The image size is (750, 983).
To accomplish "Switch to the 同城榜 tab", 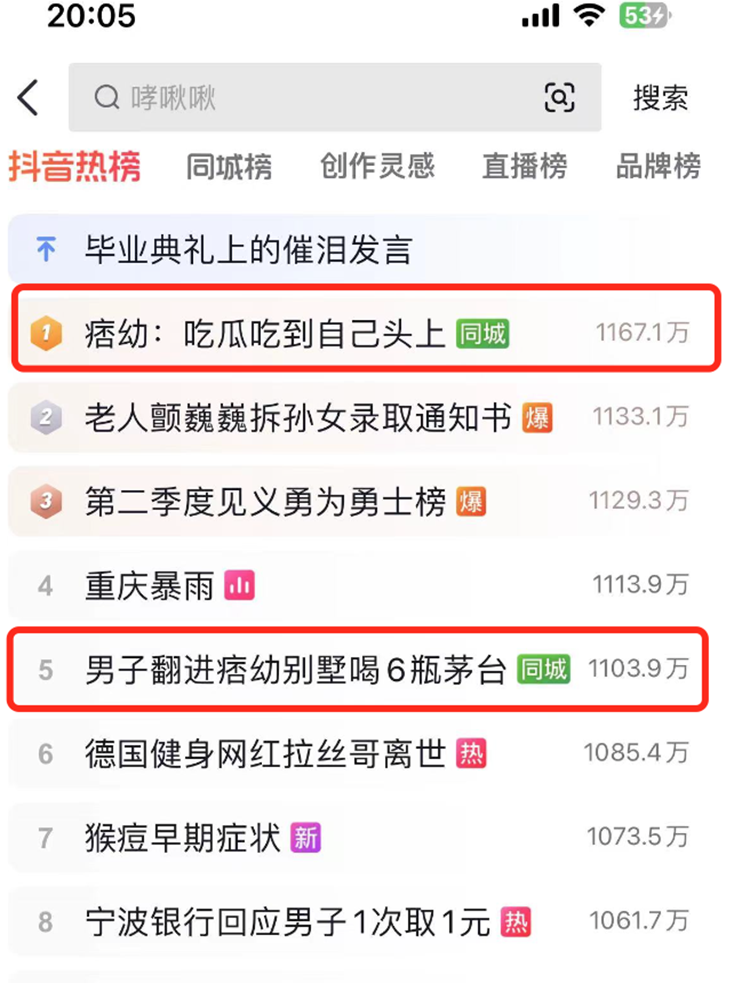I will click(x=228, y=166).
